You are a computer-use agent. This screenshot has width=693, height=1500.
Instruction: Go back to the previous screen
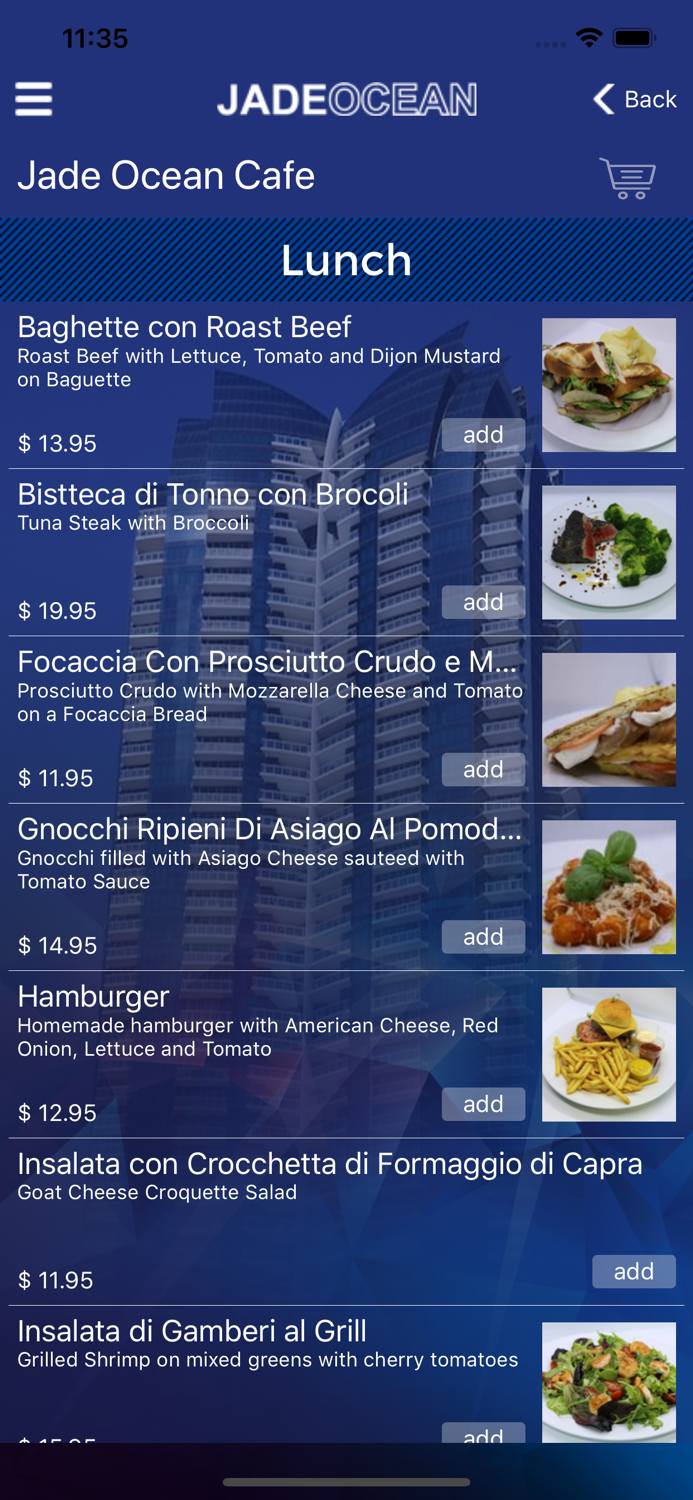[x=635, y=99]
